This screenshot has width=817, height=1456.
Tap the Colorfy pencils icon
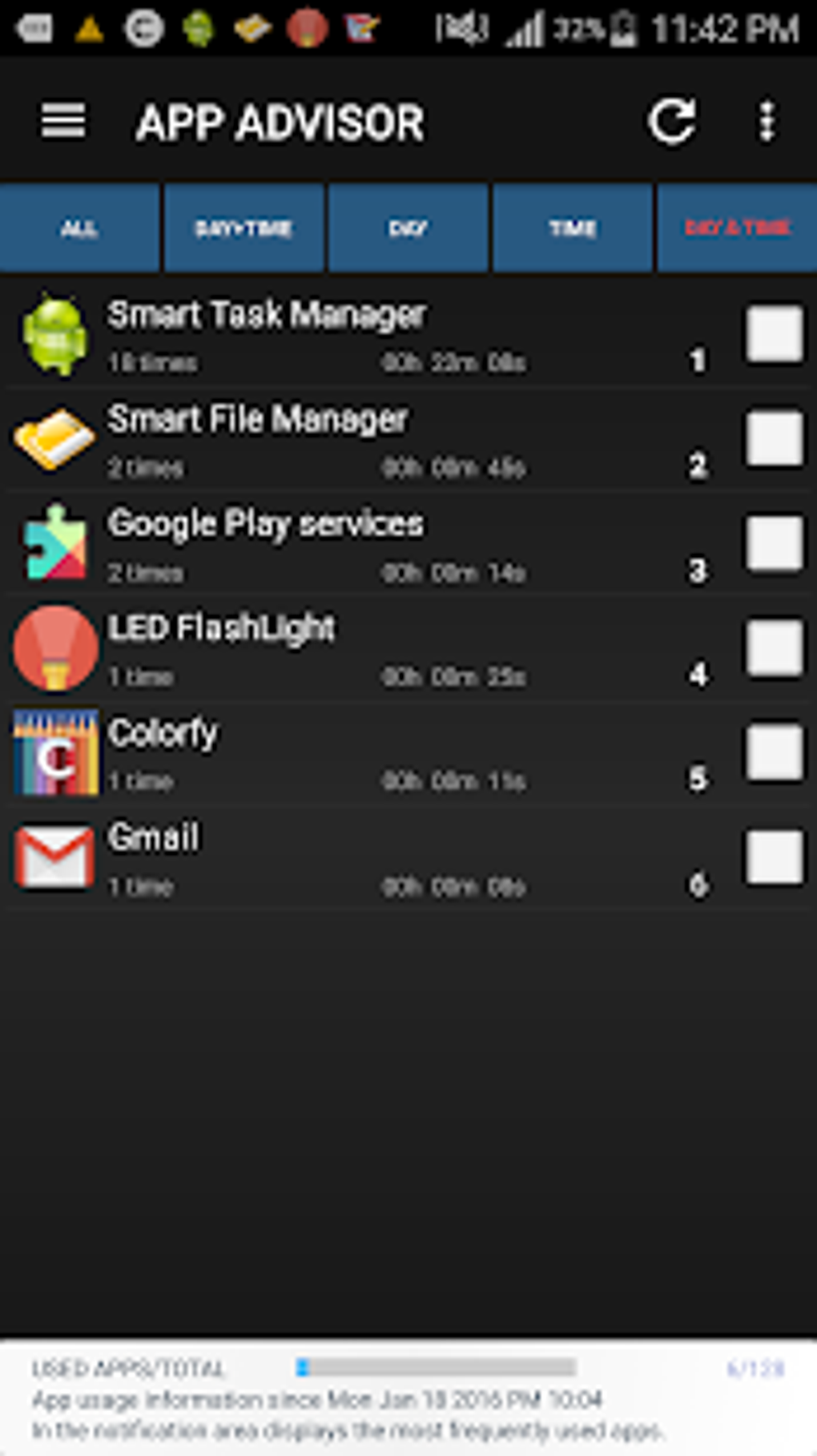[58, 752]
